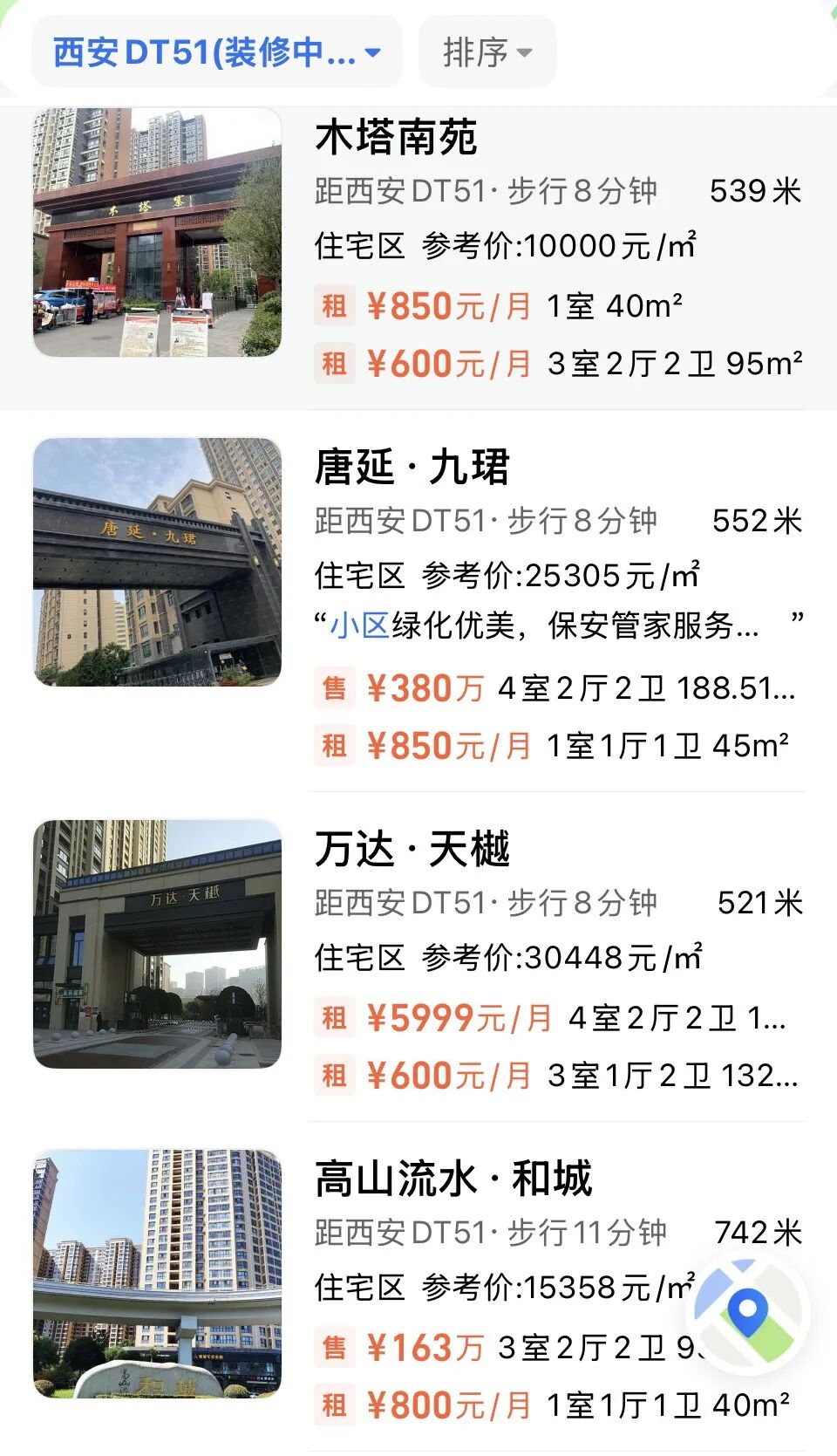Tap the 木塔南苑 gate photo
Screen dimensions: 837x1456
pos(157,232)
